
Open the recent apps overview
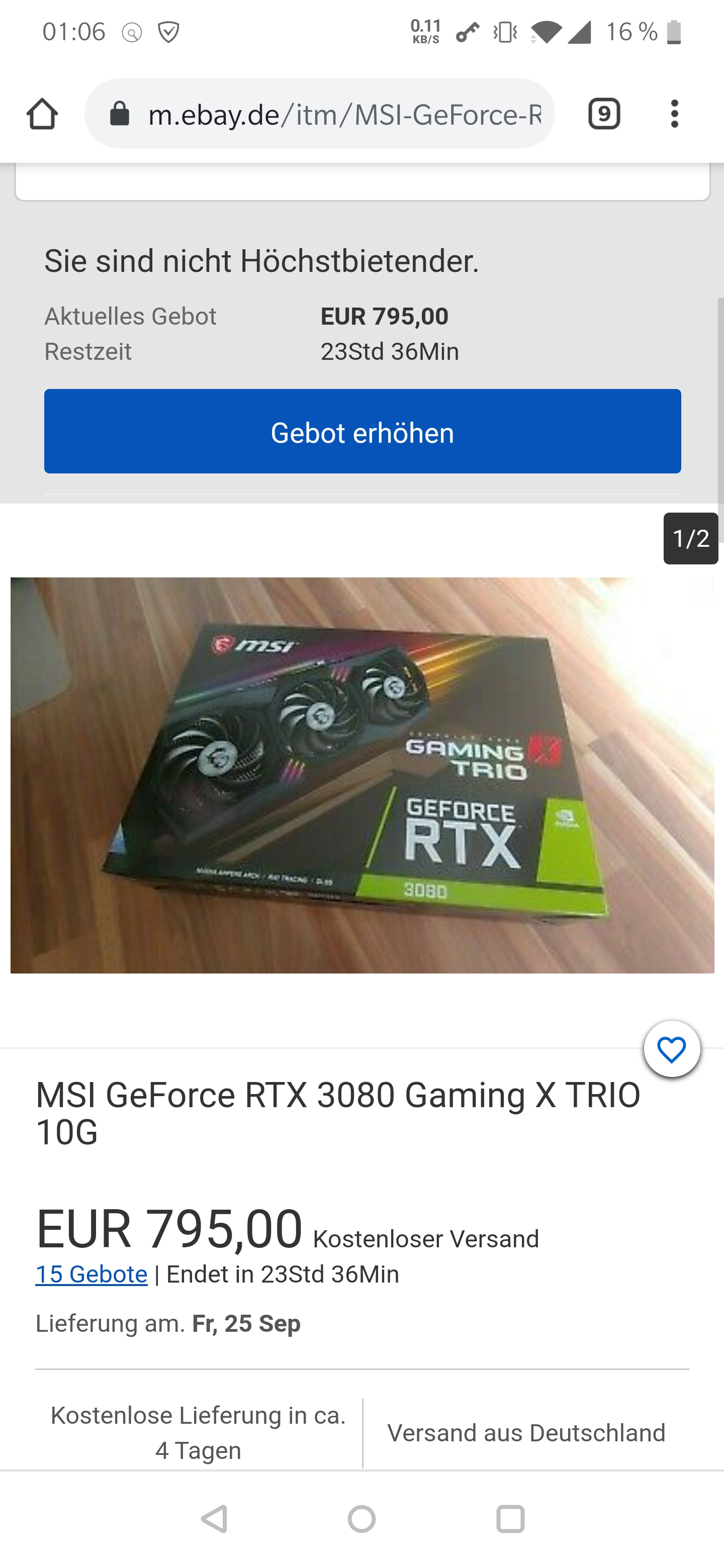click(510, 1519)
